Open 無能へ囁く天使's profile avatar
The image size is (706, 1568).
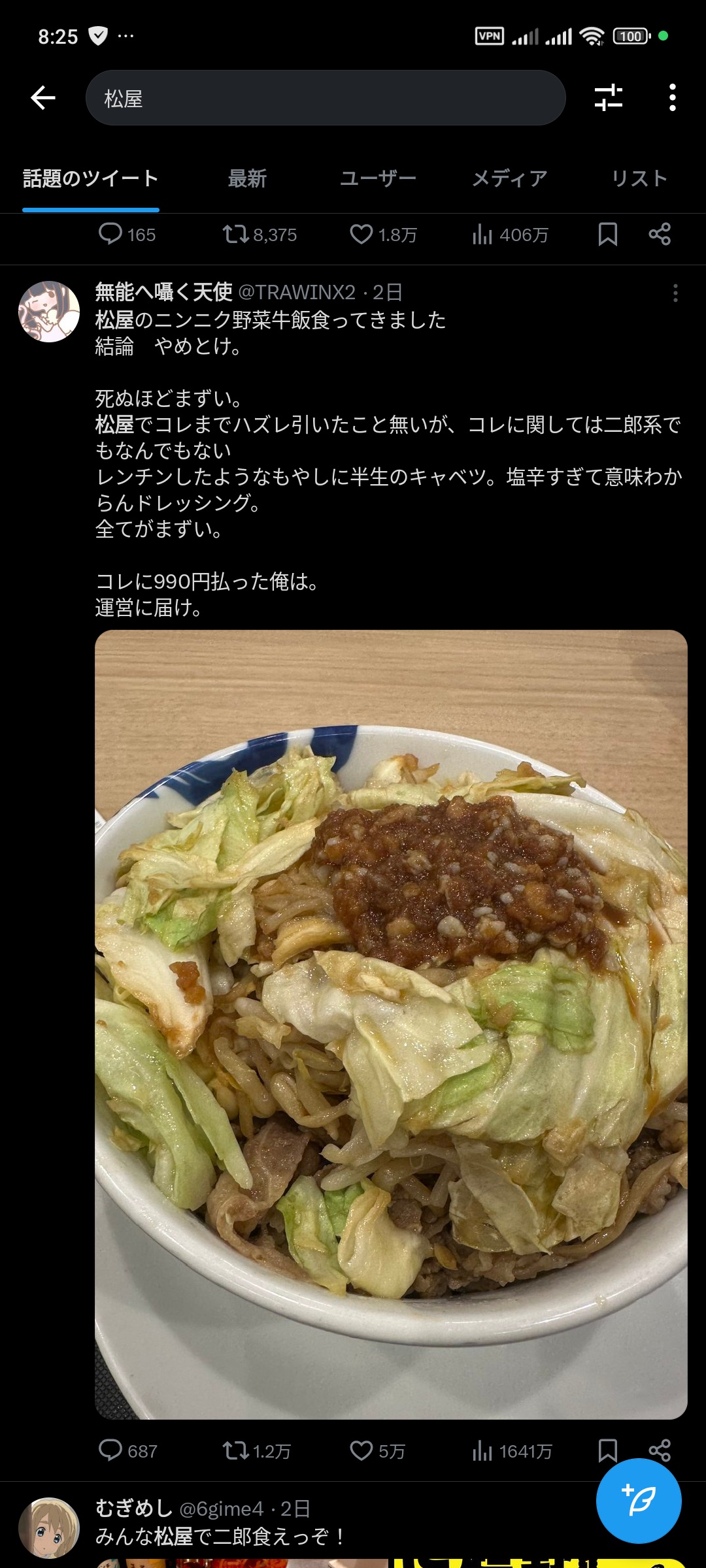click(49, 312)
